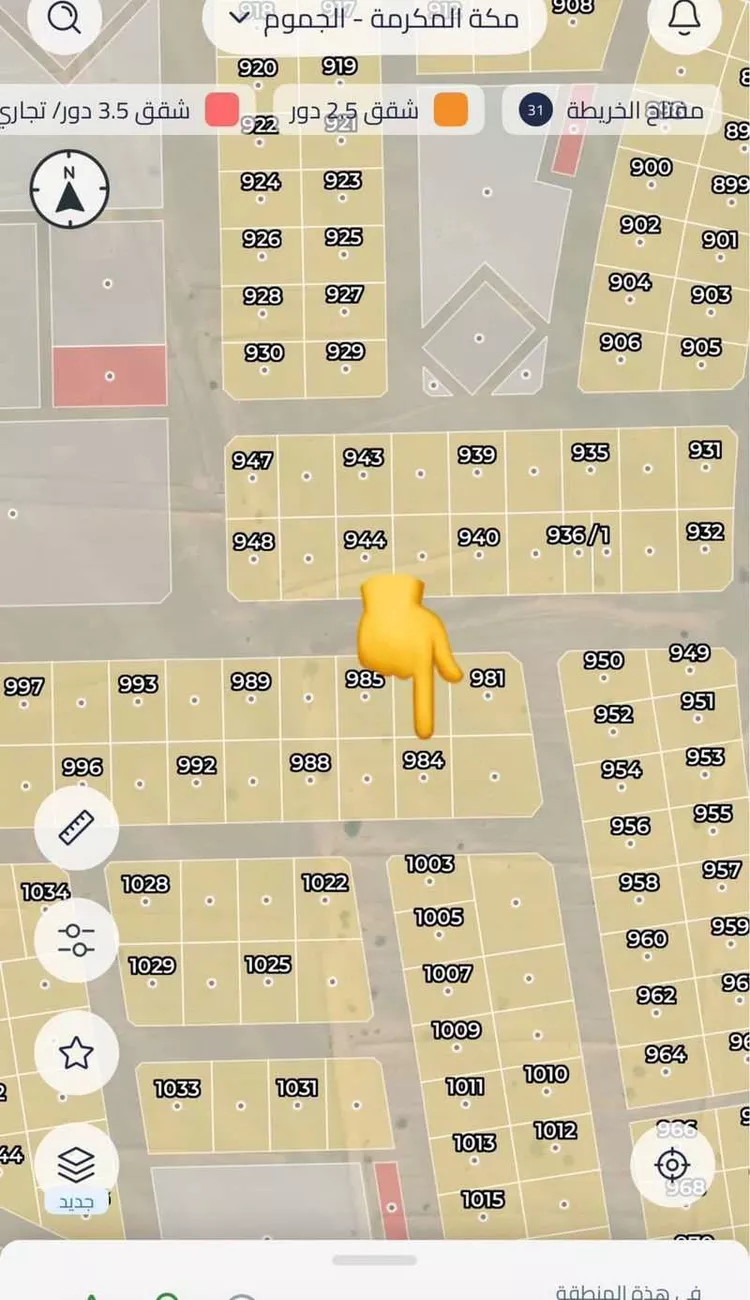Viewport: 750px width, 1300px height.
Task: Select land plot 984 on map
Action: click(423, 773)
